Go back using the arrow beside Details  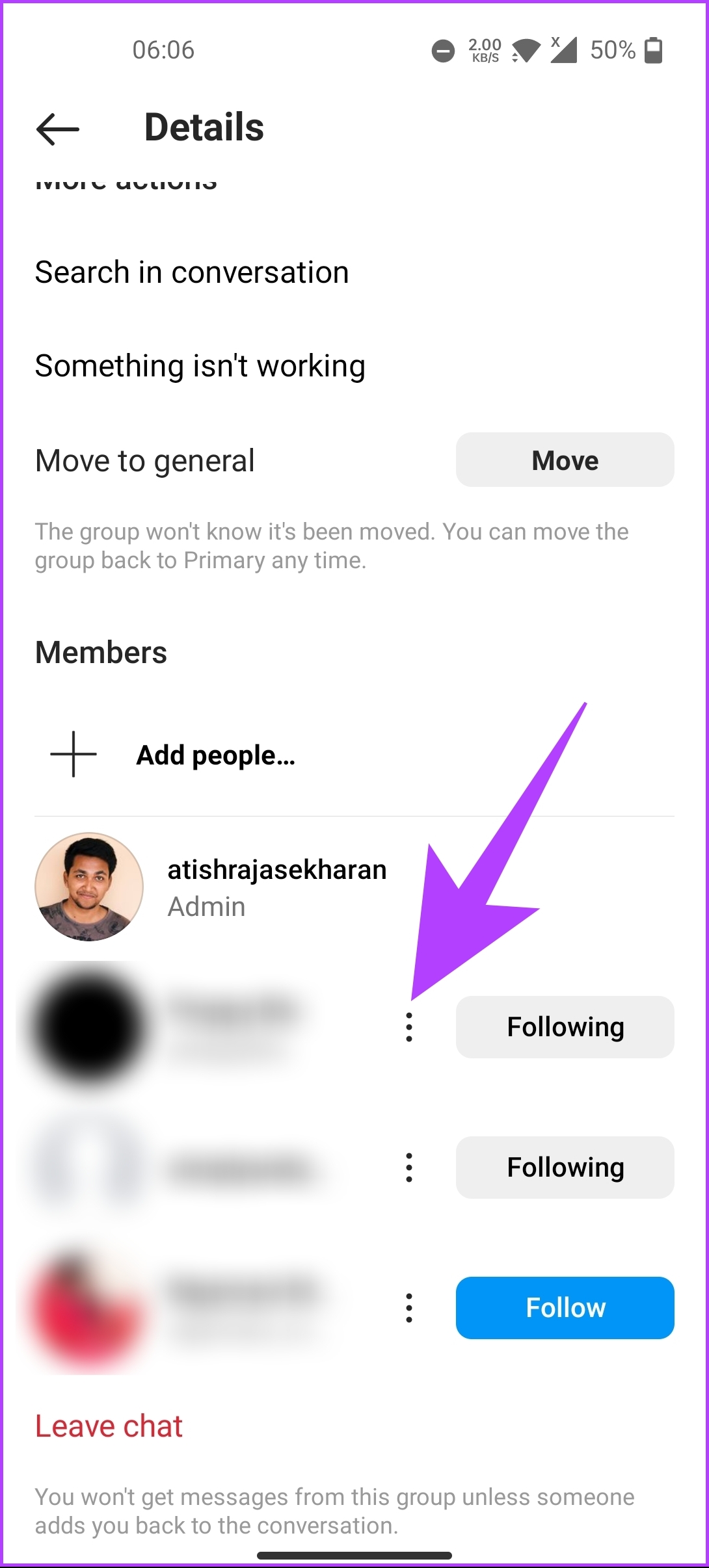coord(58,129)
